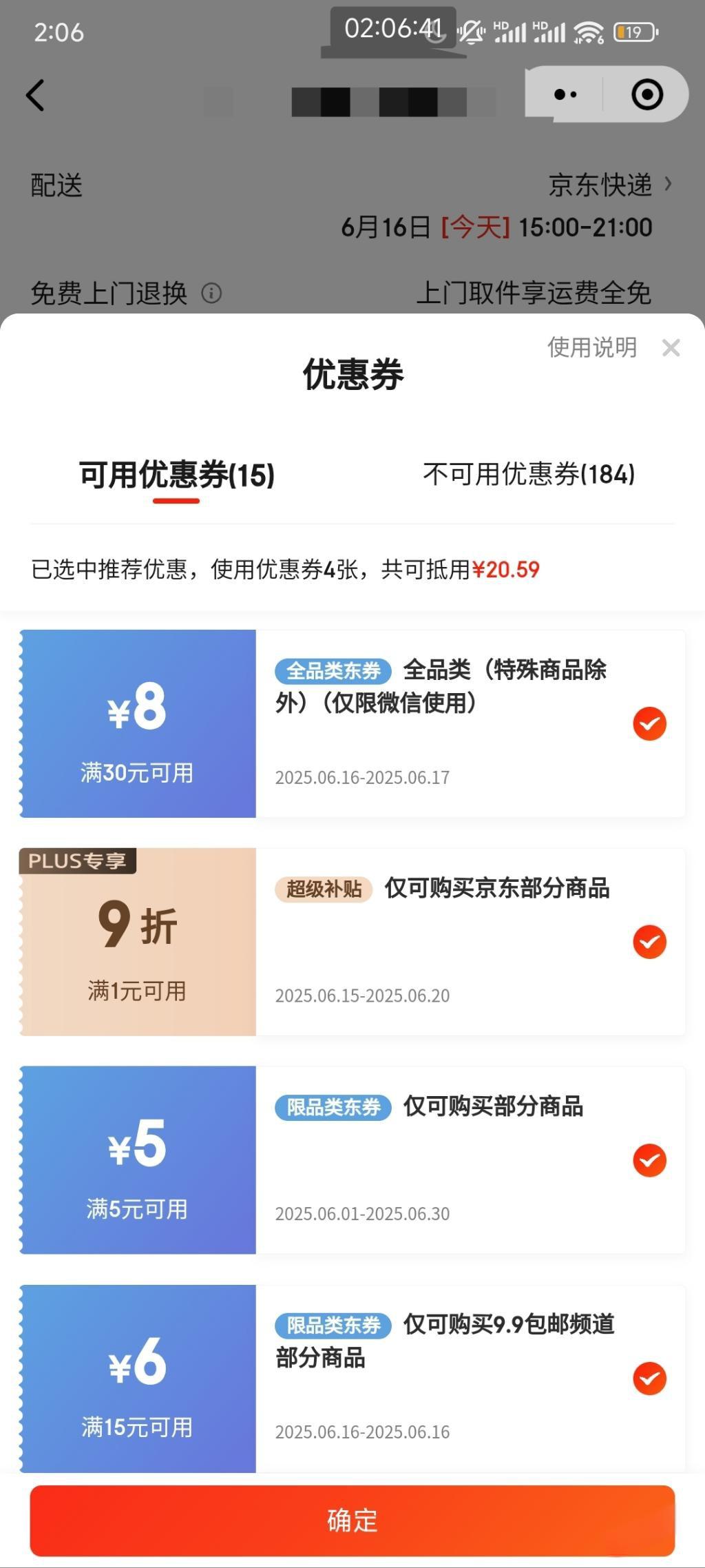The width and height of the screenshot is (705, 1568).
Task: Open 使用说明 usage instructions
Action: click(592, 347)
